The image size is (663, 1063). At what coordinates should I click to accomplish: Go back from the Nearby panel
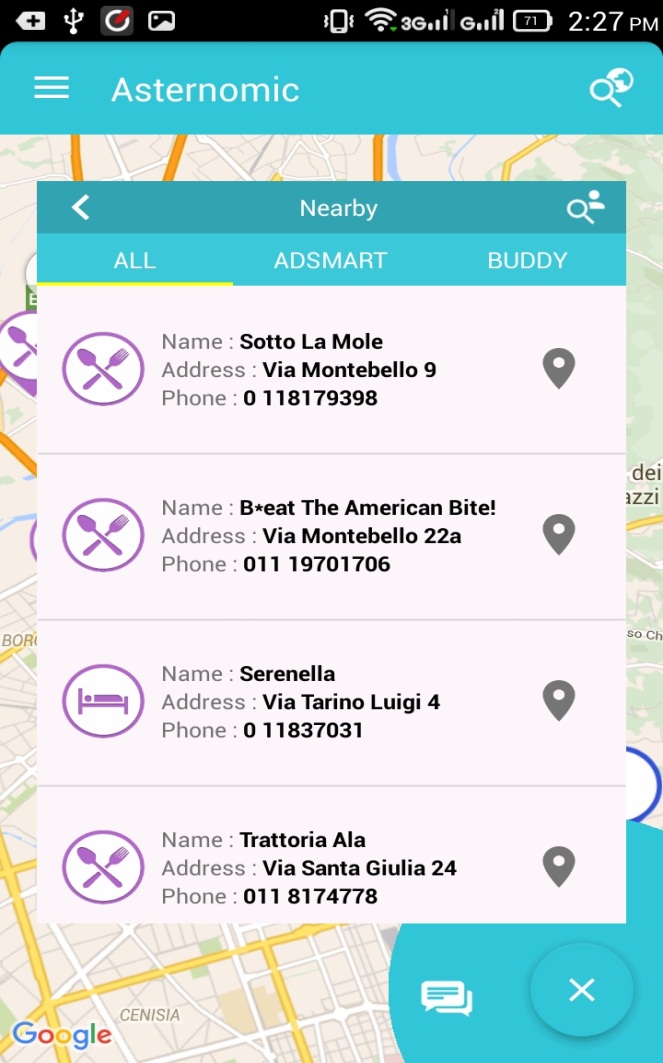pos(81,208)
